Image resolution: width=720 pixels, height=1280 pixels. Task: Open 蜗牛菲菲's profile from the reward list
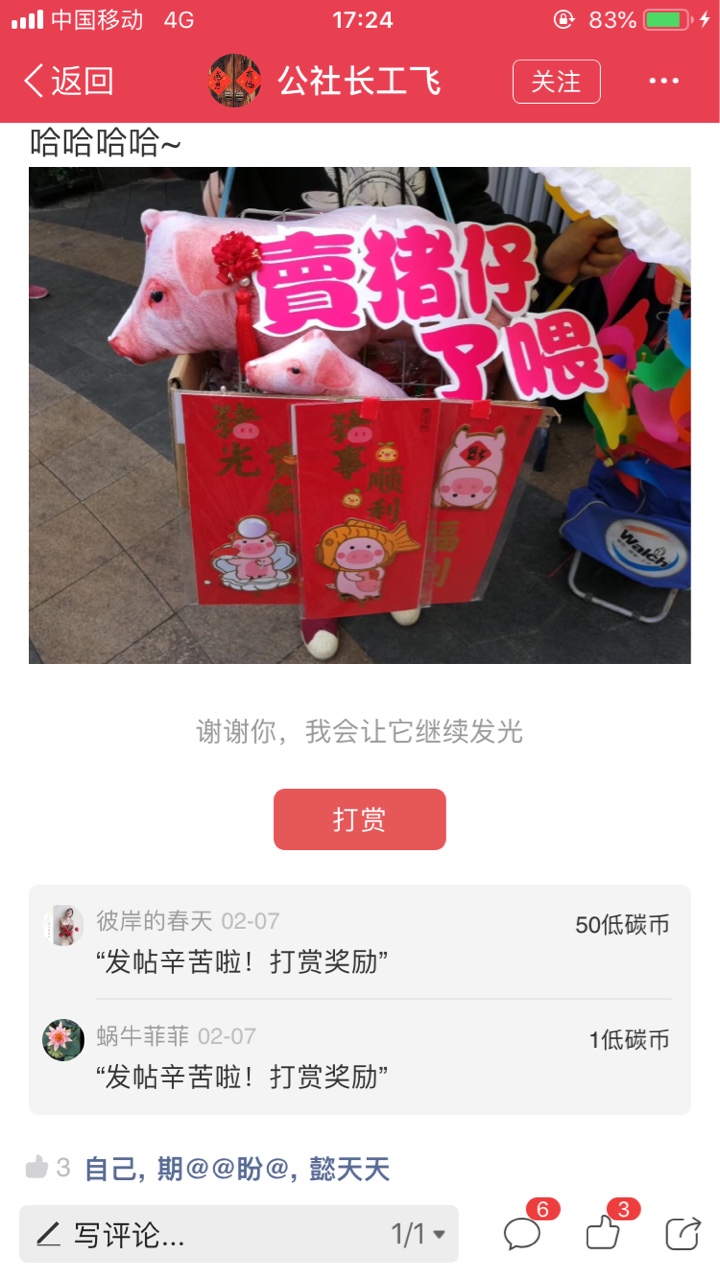(63, 1040)
